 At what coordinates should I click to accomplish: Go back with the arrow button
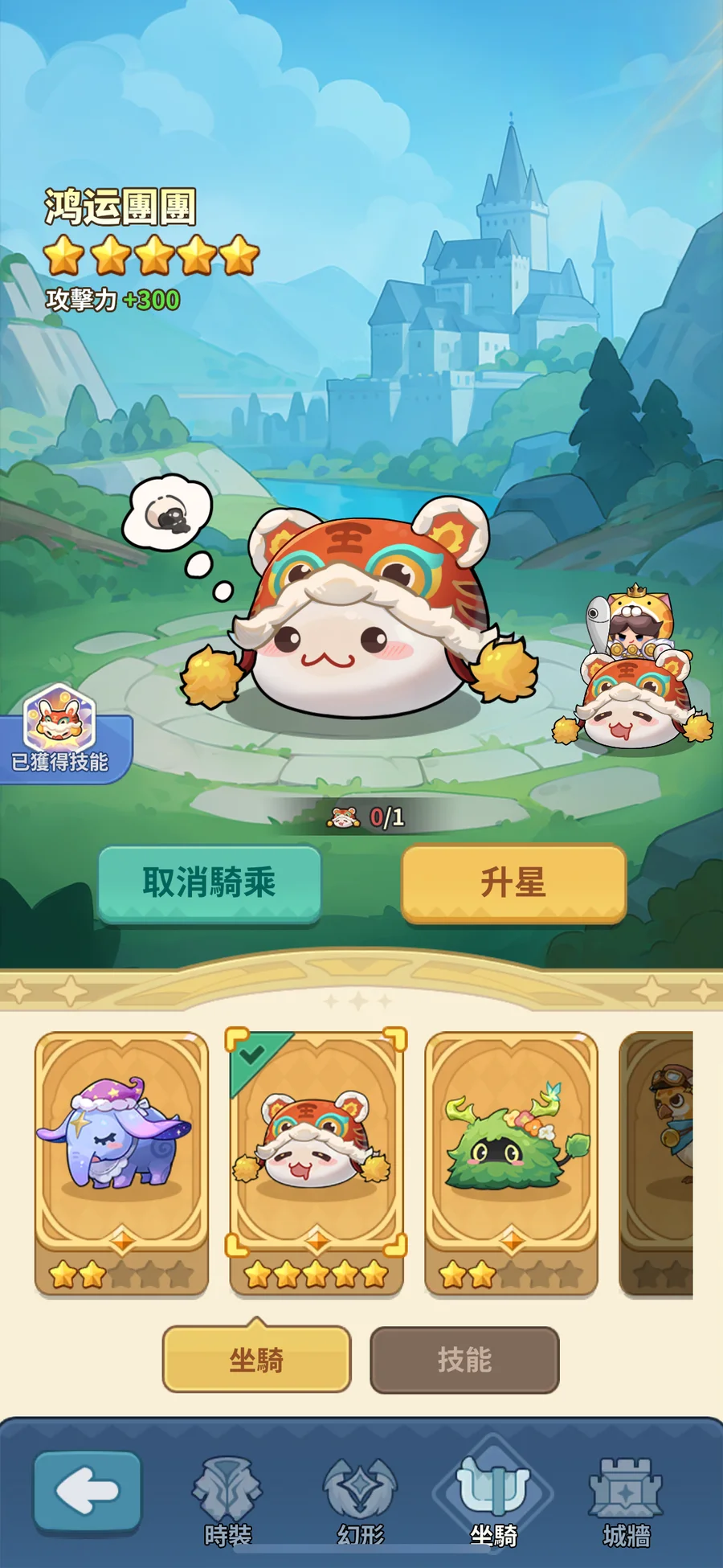click(x=88, y=1492)
